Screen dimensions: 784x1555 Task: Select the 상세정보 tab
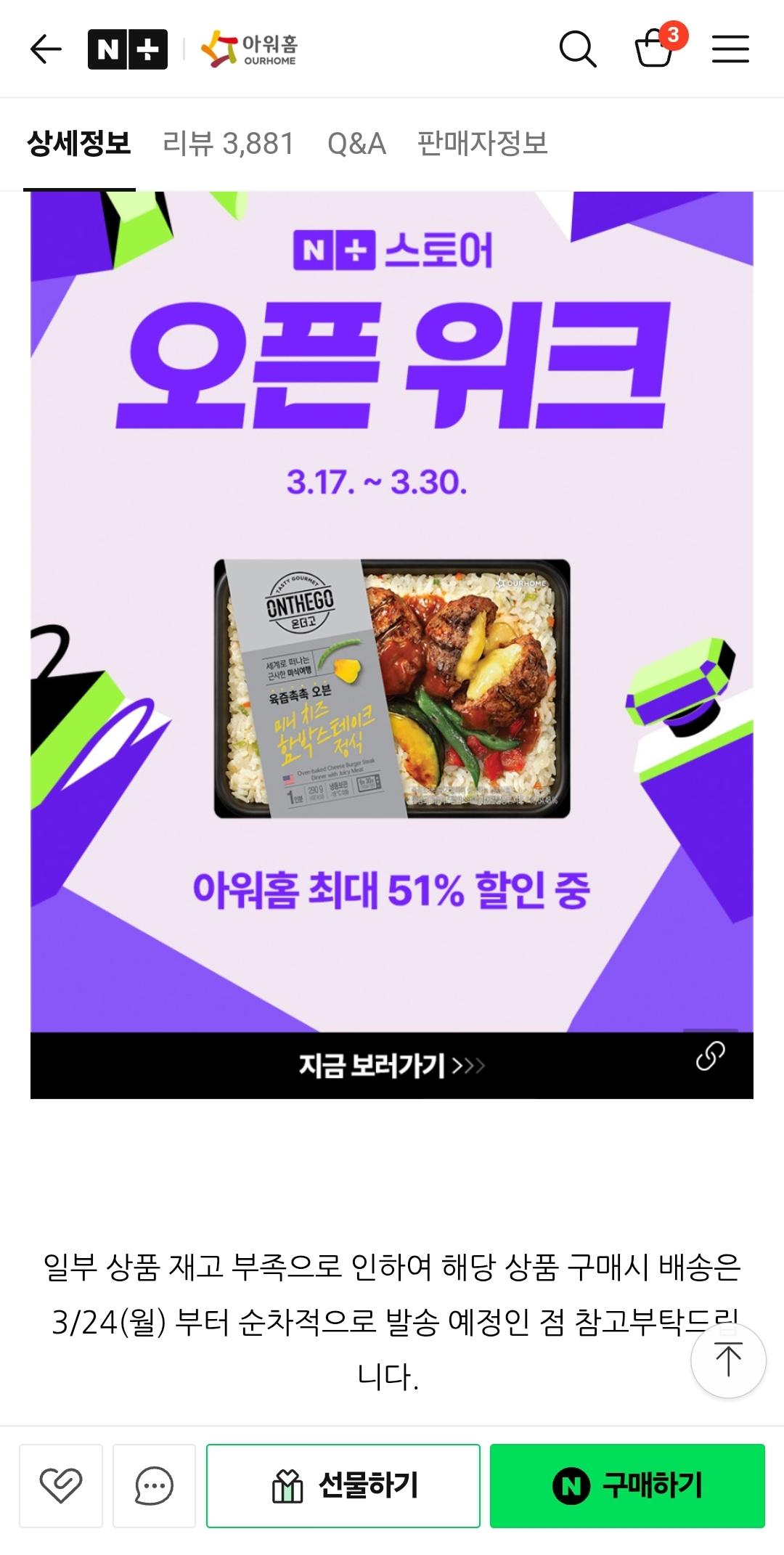79,143
